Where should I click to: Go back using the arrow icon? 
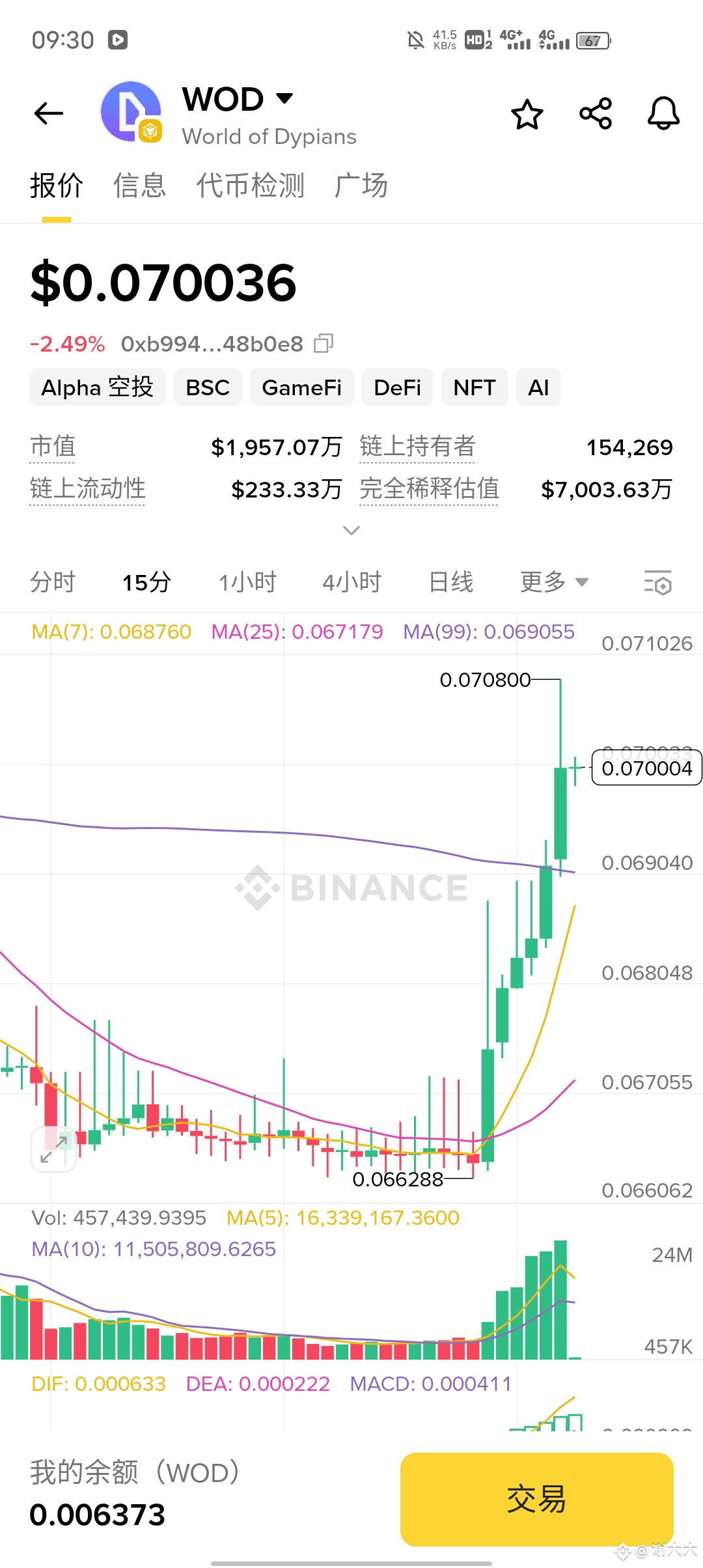tap(49, 113)
